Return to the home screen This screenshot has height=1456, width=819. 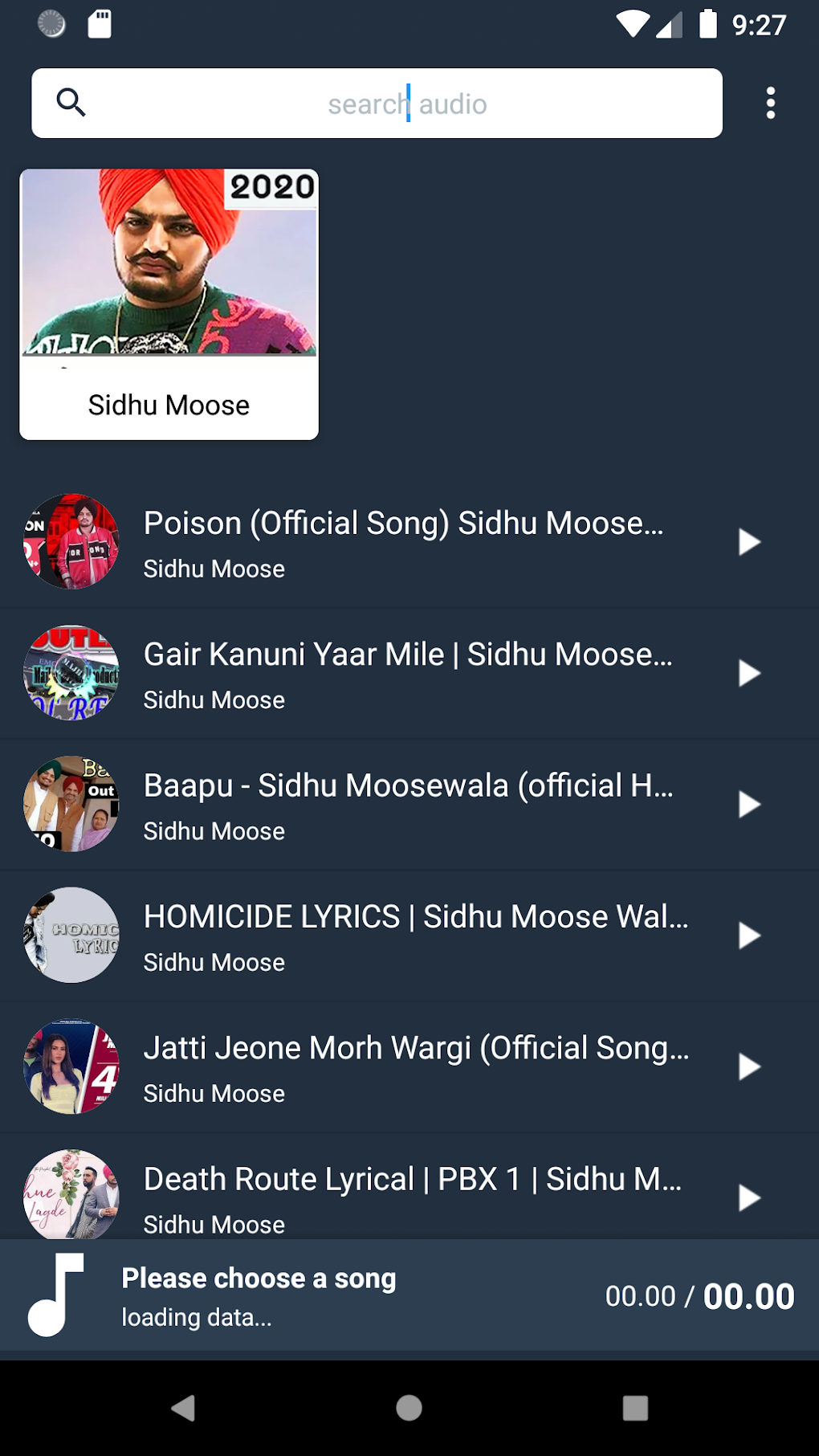(x=409, y=1408)
